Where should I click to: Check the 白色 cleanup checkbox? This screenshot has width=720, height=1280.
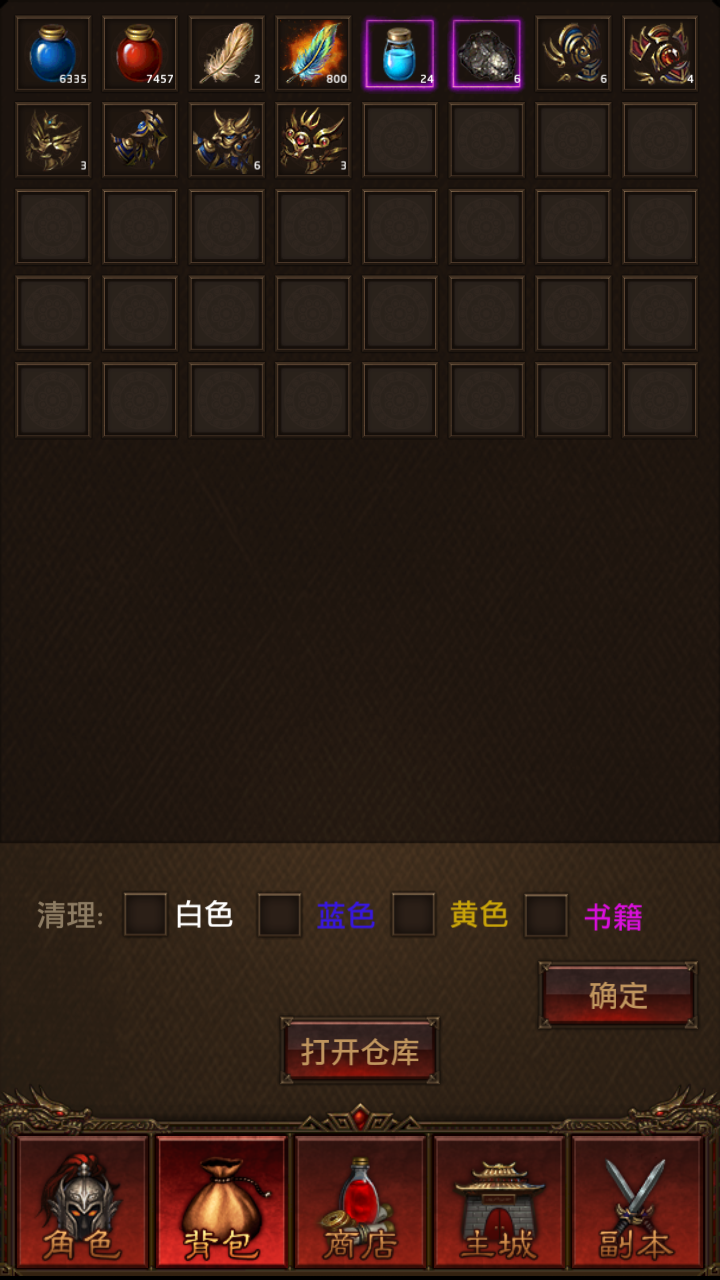[145, 914]
